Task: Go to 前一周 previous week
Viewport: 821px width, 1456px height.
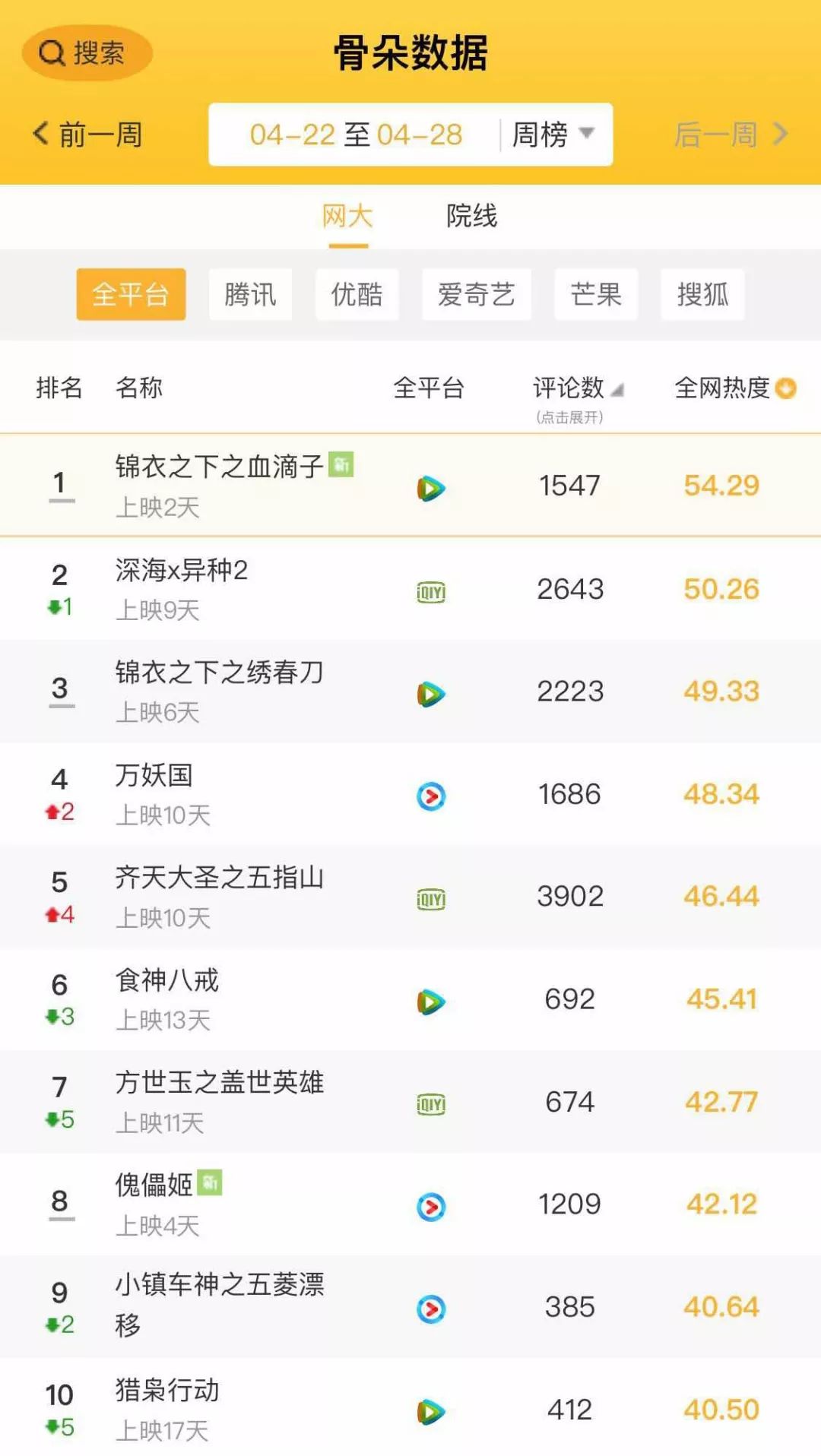Action: (x=88, y=135)
